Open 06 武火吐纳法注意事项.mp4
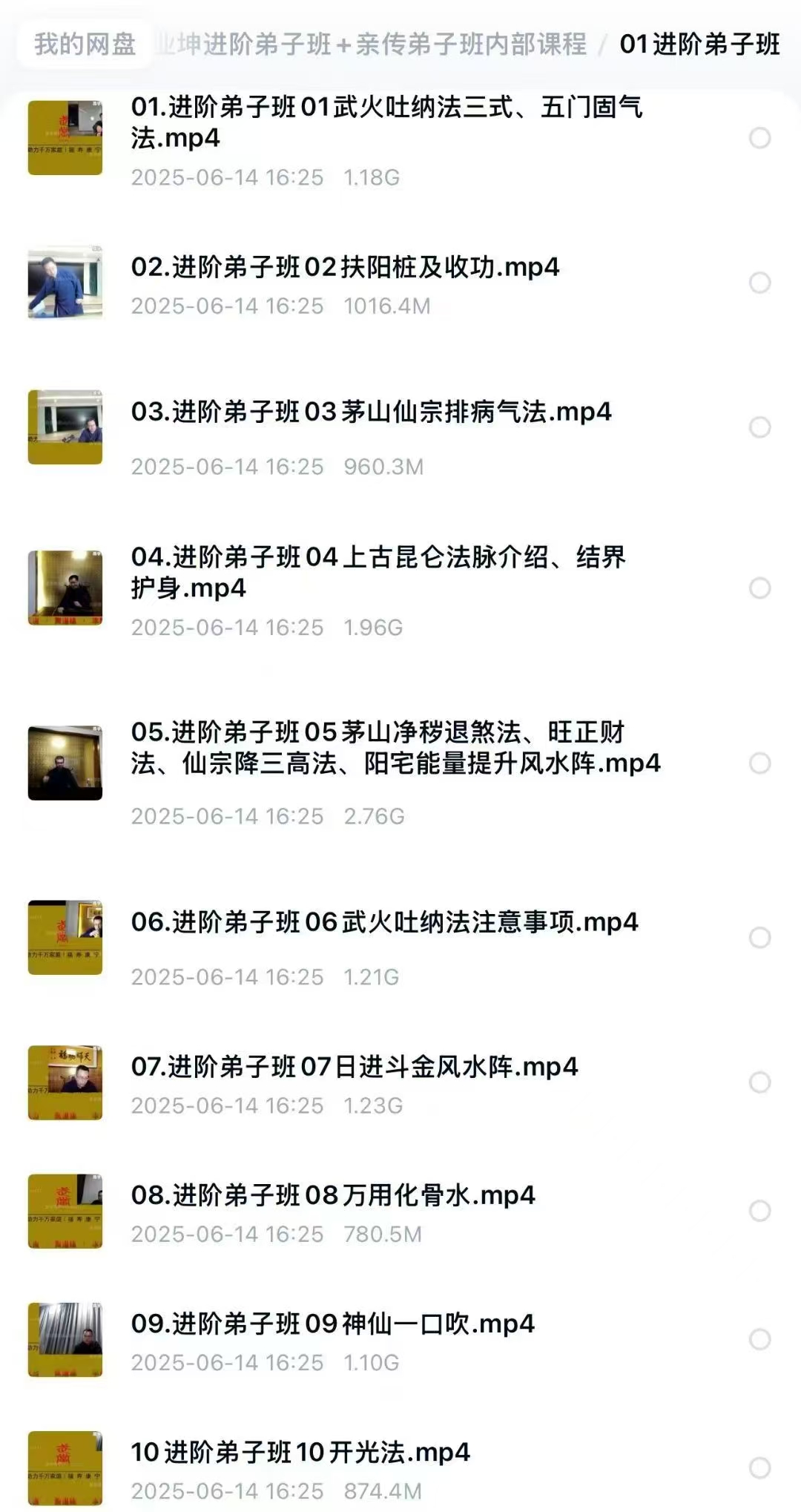This screenshot has height=1512, width=801. click(x=384, y=922)
